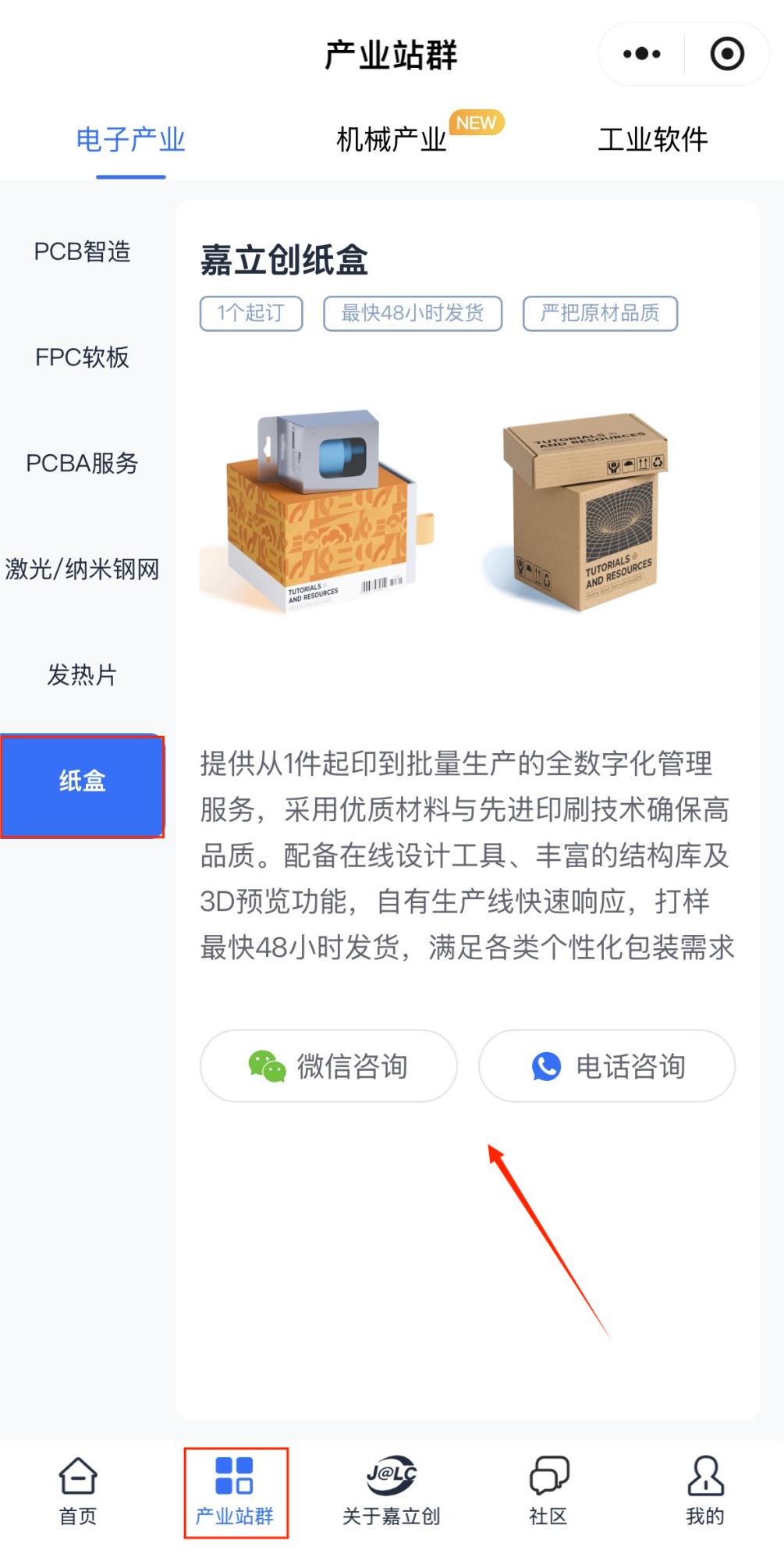Open the PCBA服务 category
The height and width of the screenshot is (1561, 784).
click(x=82, y=463)
